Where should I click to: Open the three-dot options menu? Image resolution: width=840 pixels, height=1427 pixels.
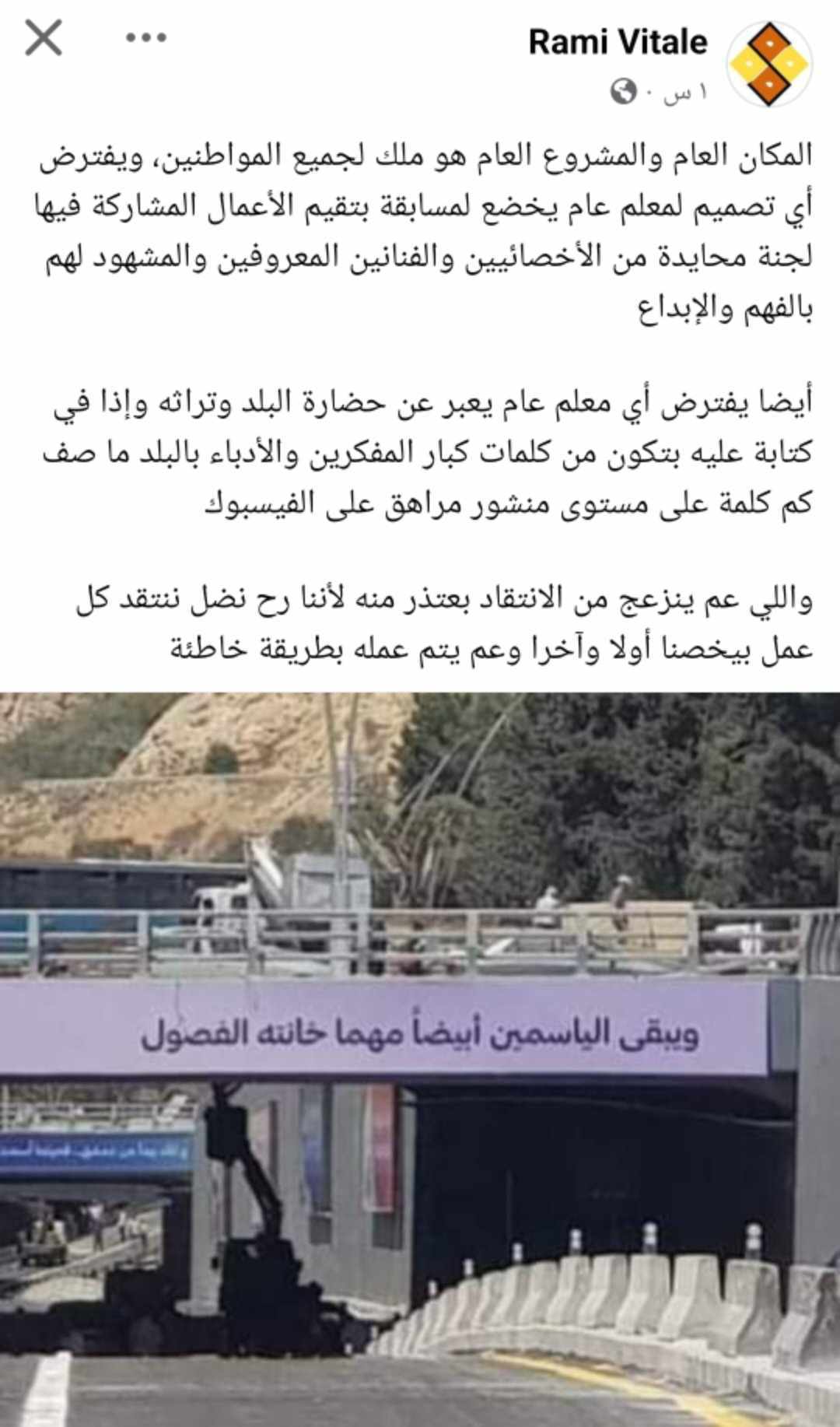(x=146, y=37)
